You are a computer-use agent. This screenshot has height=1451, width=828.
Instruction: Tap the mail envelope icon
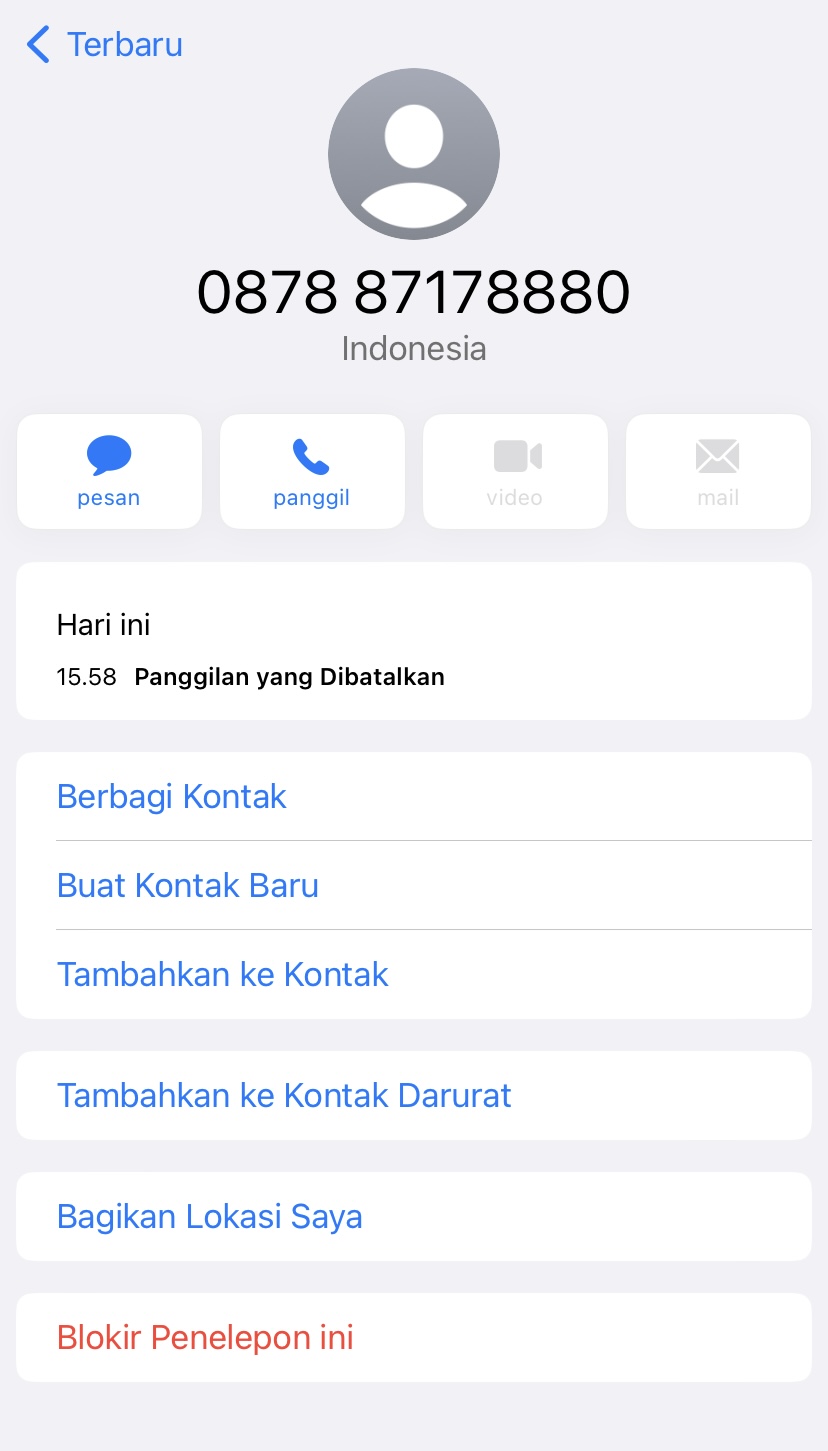(x=718, y=457)
